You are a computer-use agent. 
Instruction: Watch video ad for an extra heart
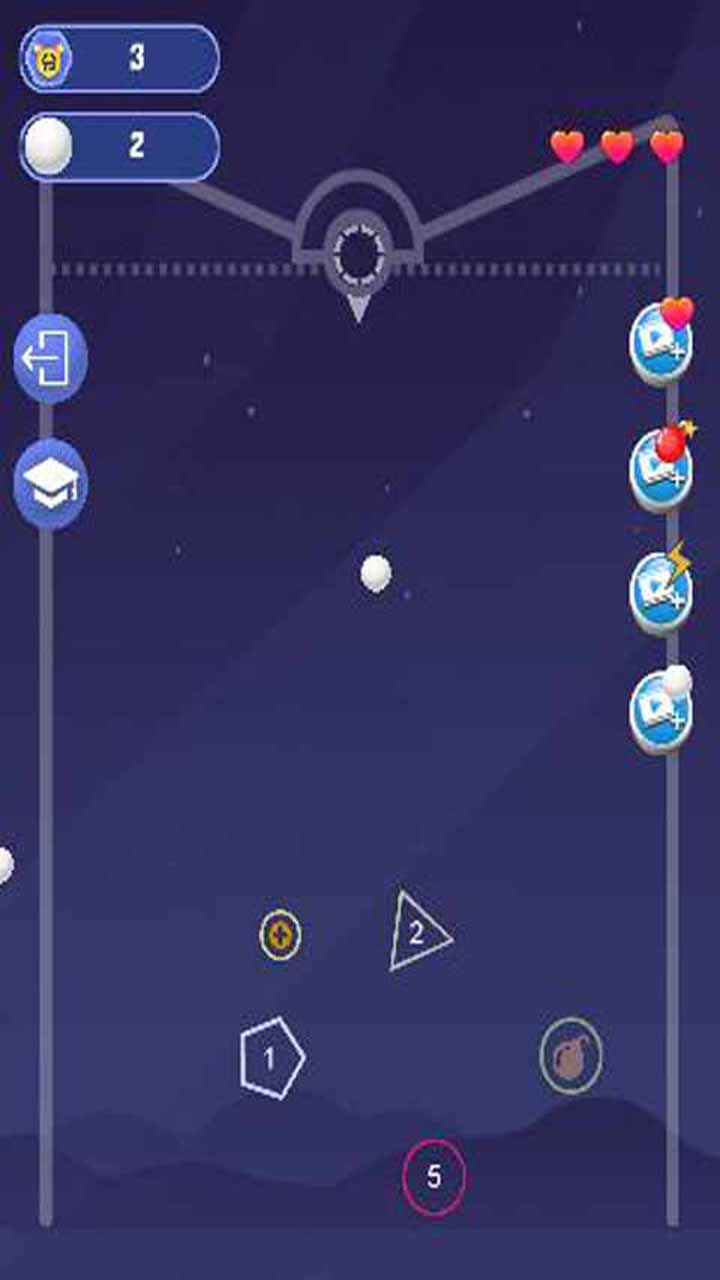click(x=661, y=345)
